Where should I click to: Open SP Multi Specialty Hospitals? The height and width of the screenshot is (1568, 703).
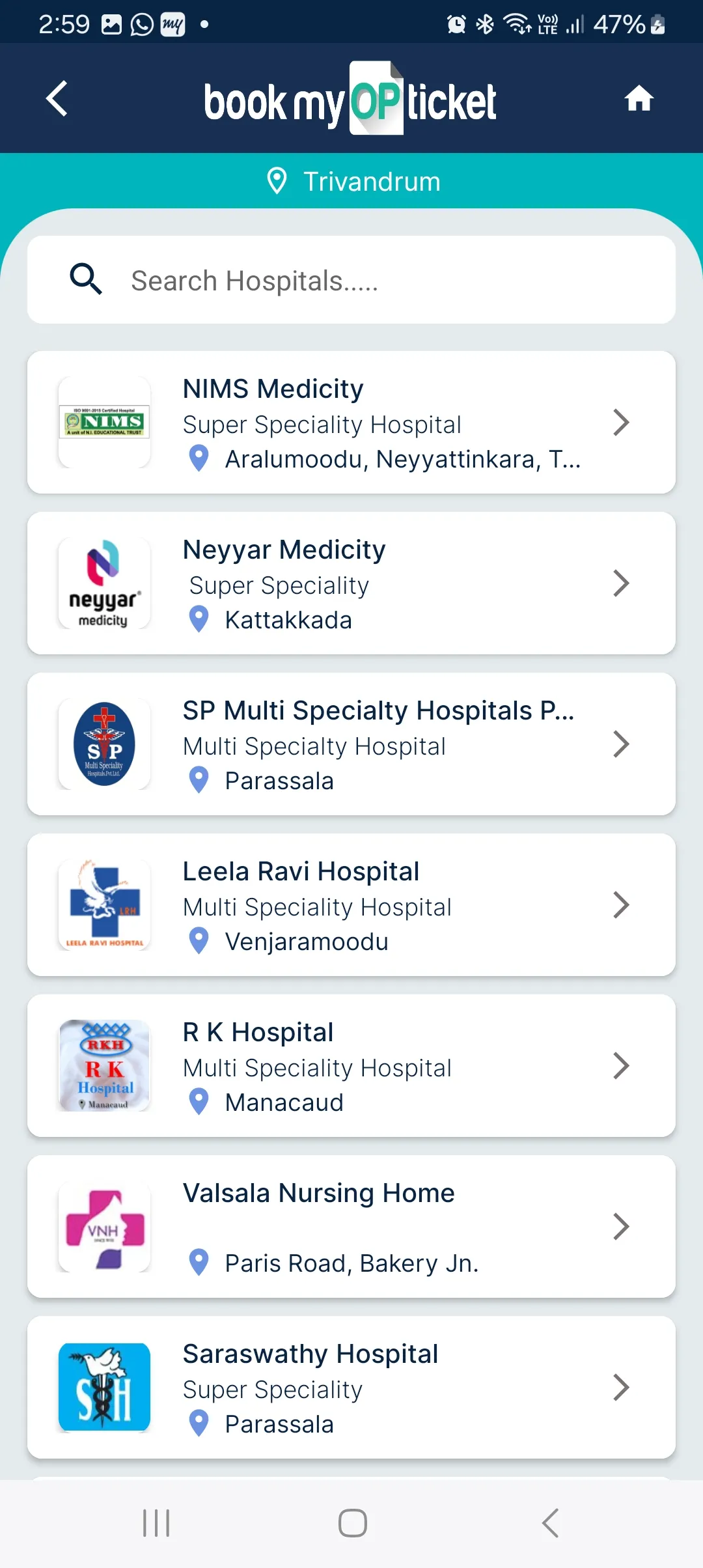351,744
